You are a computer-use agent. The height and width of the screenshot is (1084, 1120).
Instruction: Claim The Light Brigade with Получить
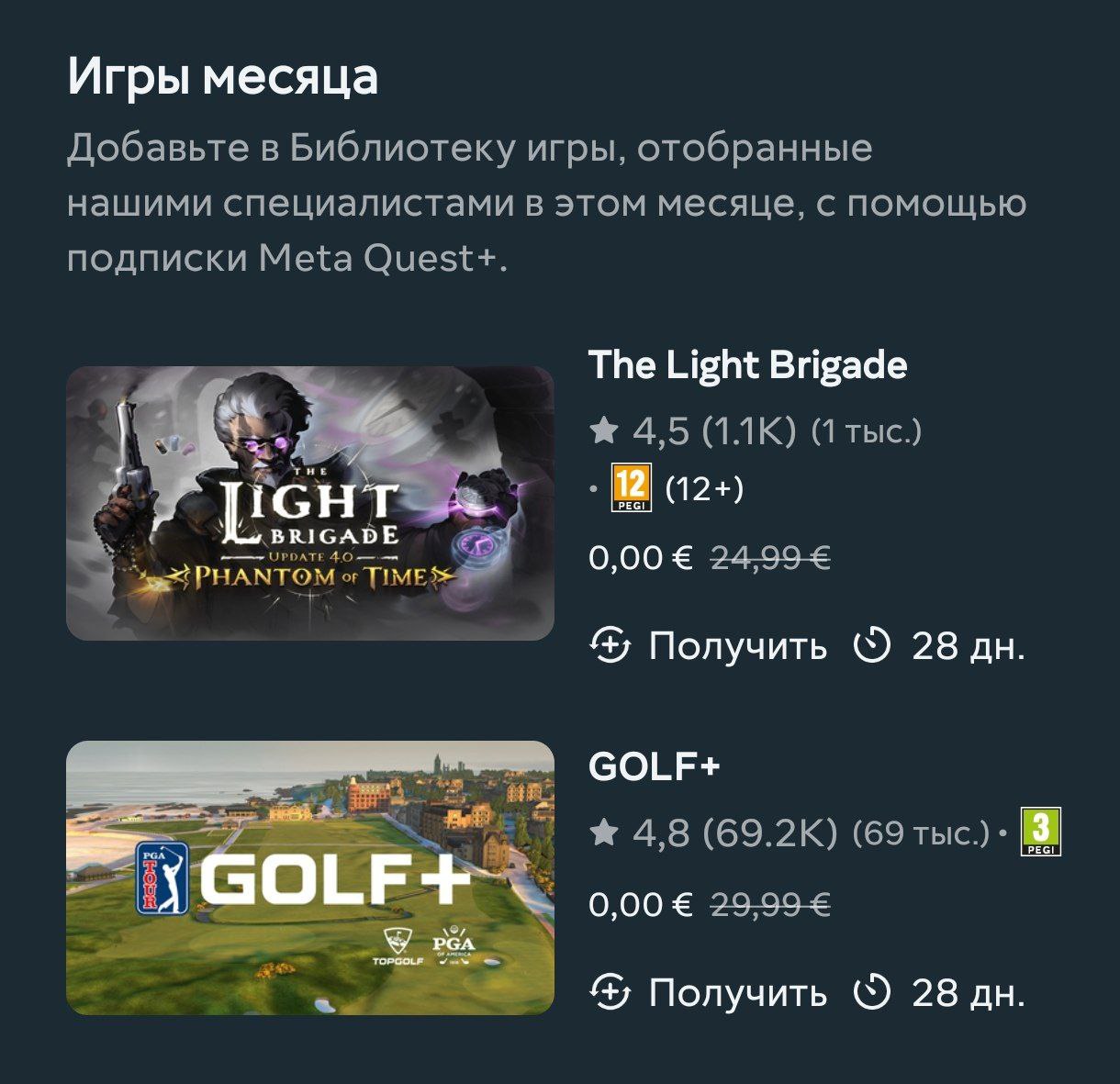pyautogui.click(x=708, y=646)
